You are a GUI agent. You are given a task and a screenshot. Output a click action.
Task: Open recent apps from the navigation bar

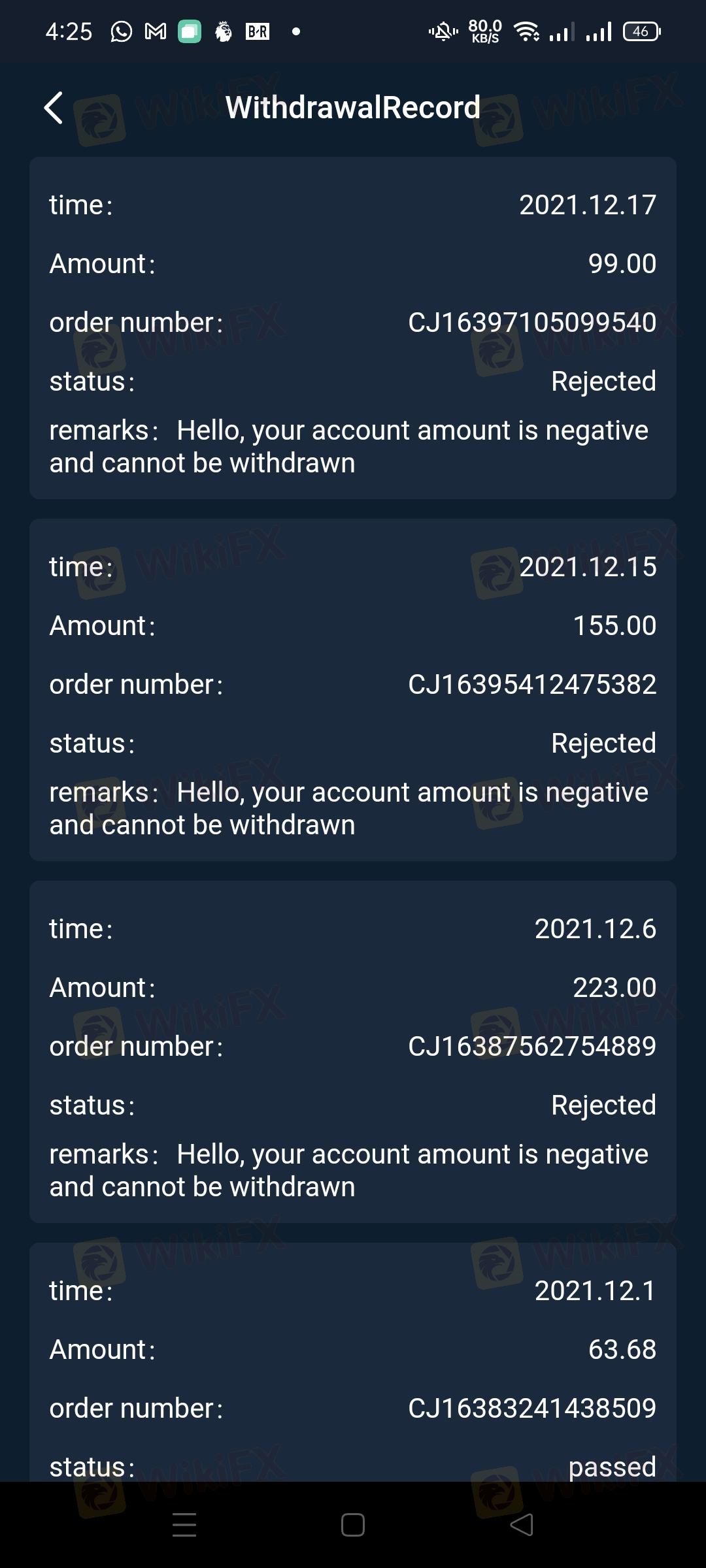184,1525
